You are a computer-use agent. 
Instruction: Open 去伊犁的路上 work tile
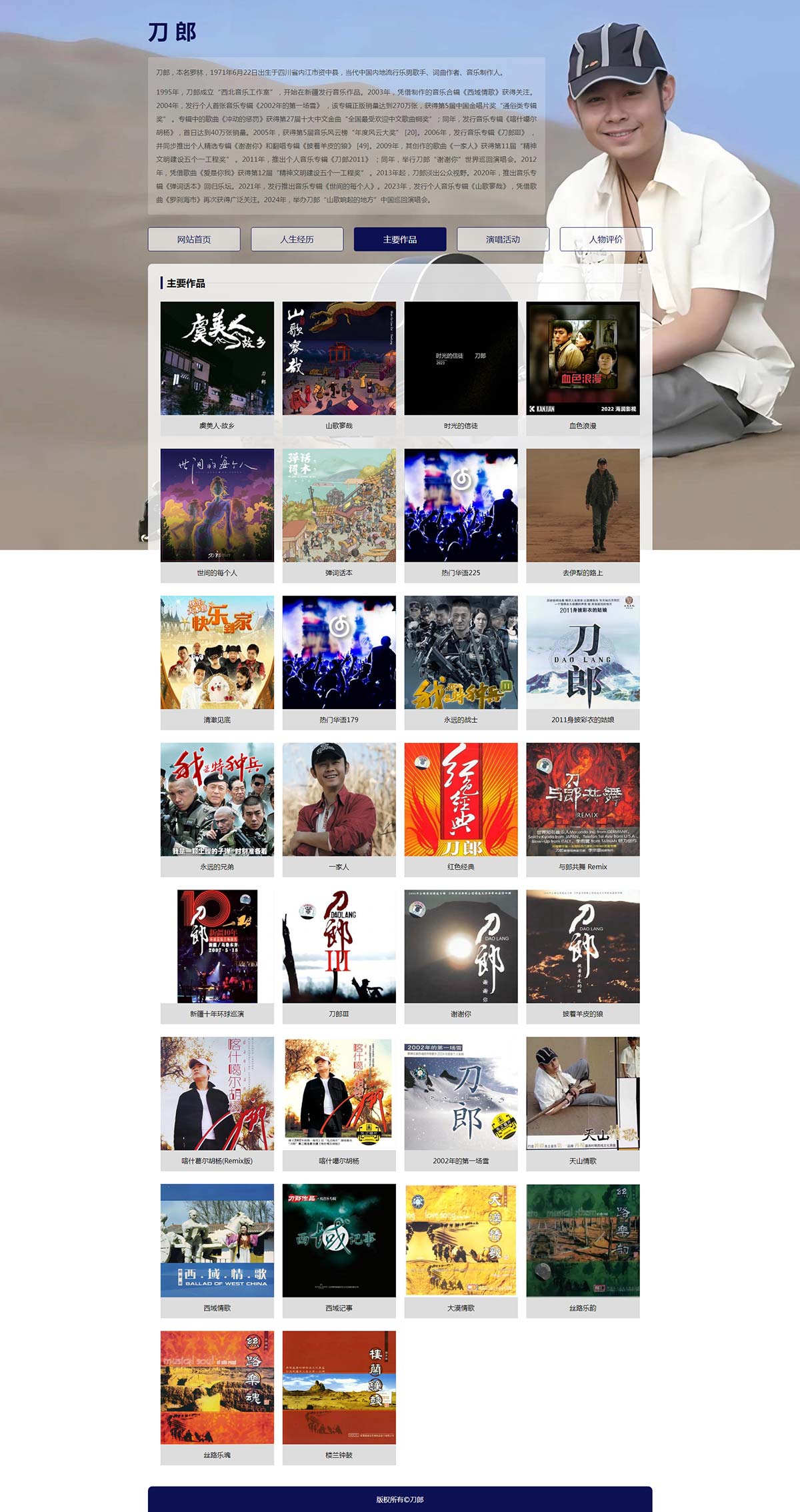pos(583,516)
